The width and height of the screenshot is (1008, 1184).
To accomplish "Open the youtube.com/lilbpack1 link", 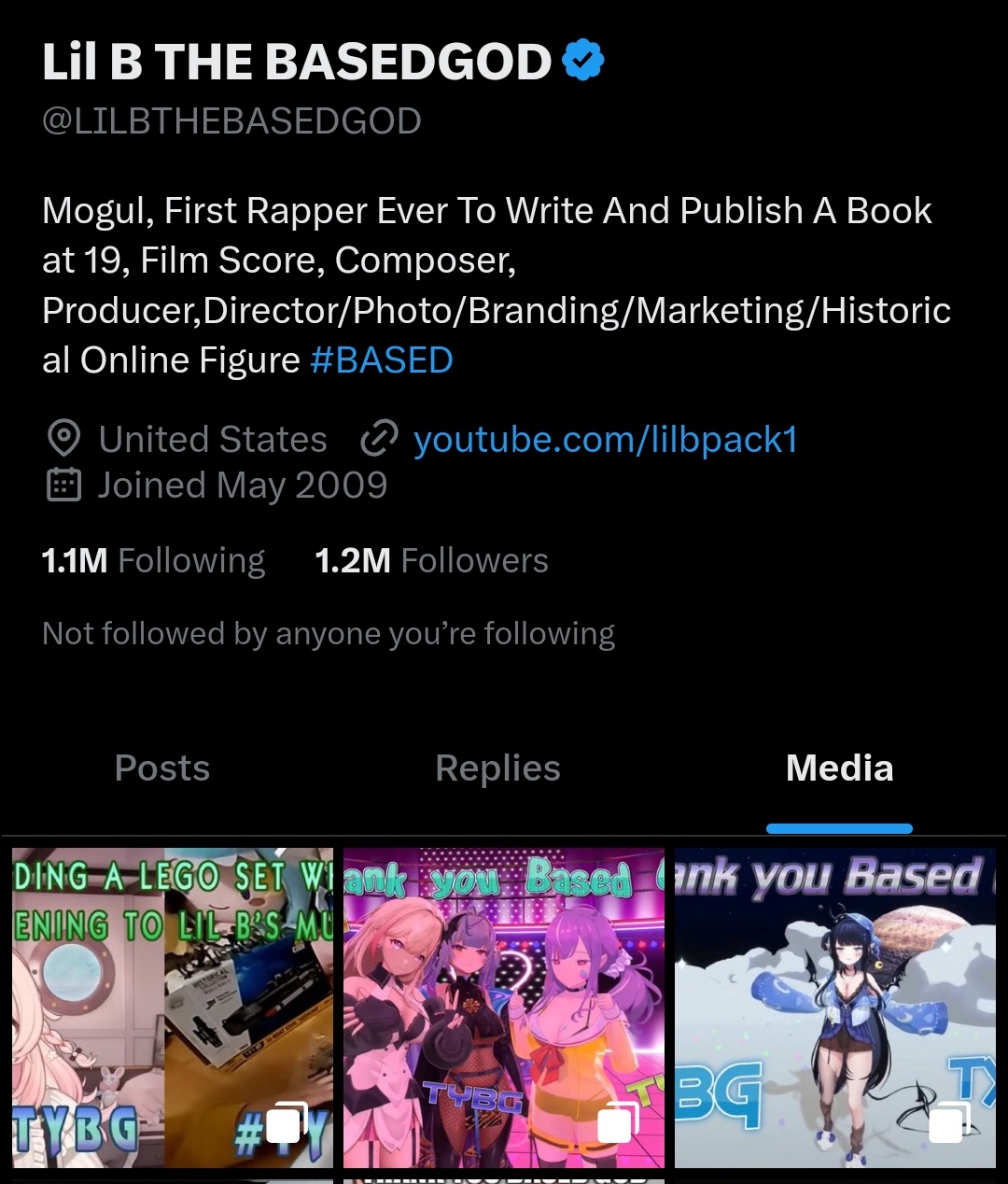I will (x=605, y=439).
